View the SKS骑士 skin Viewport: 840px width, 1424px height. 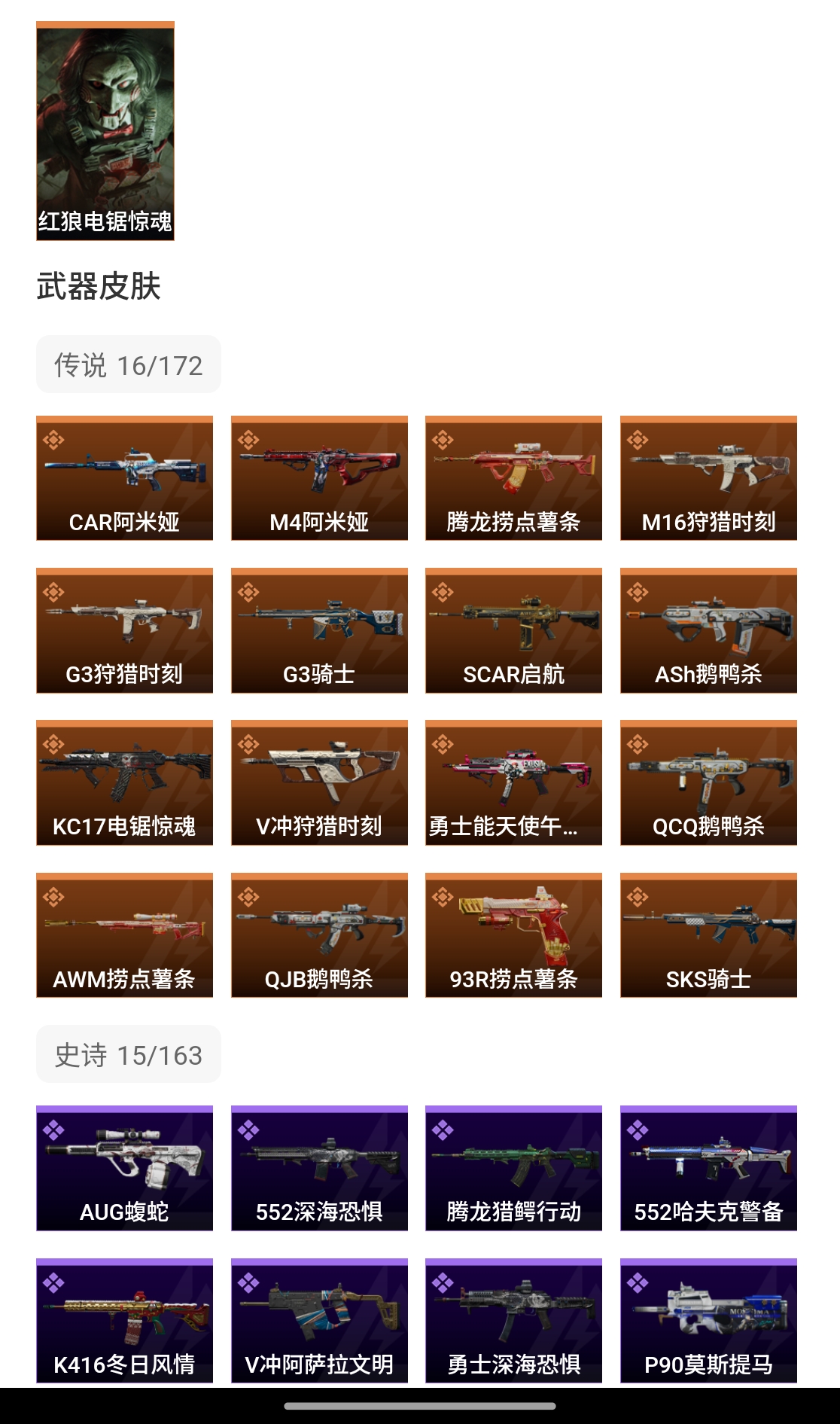click(x=708, y=935)
